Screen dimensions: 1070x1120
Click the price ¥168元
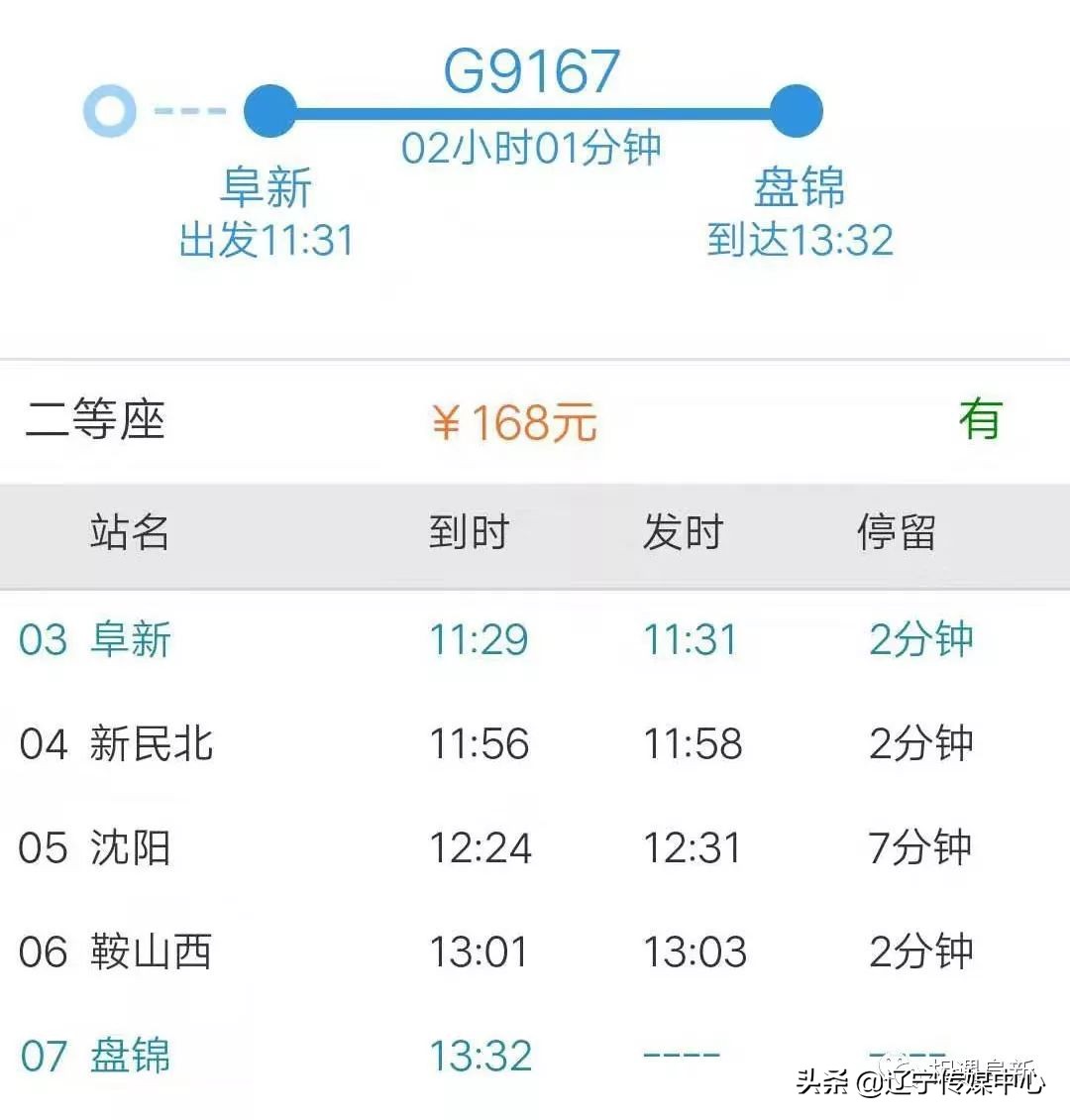[513, 421]
